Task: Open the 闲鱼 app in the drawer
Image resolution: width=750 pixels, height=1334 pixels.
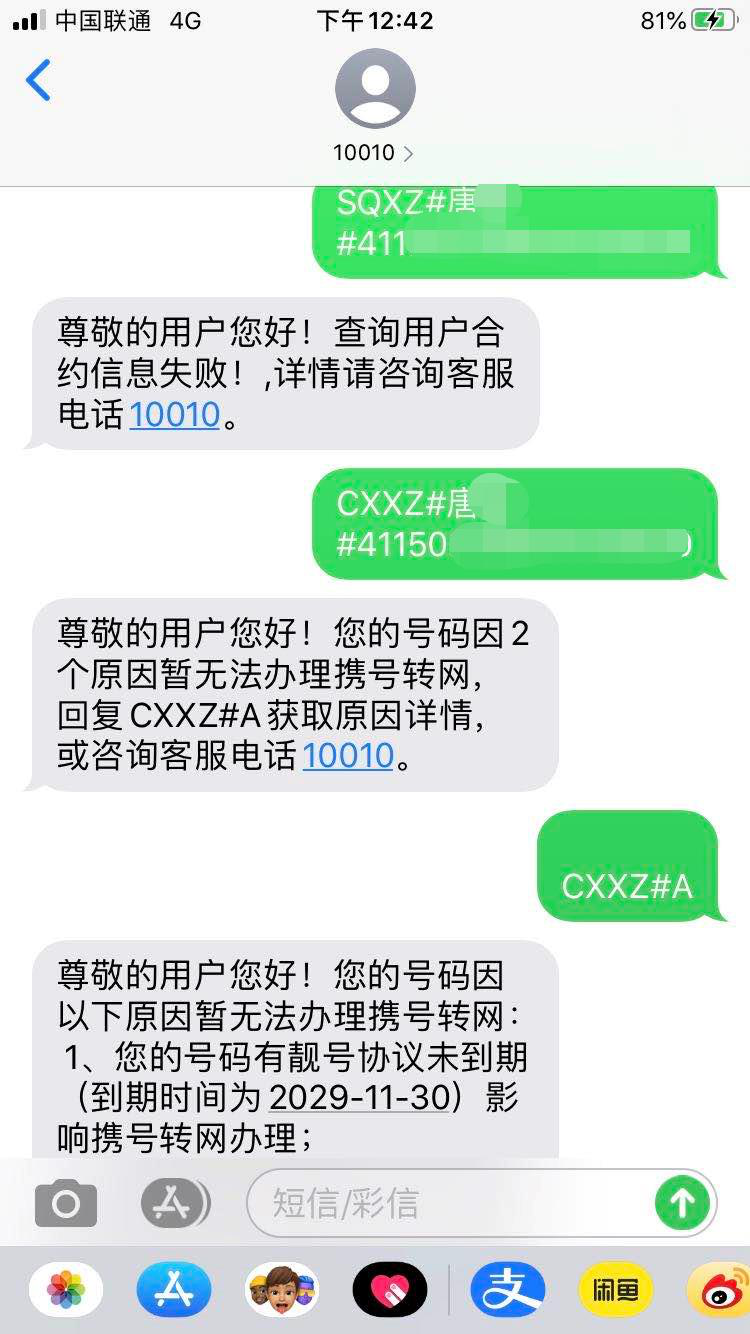Action: 616,1289
